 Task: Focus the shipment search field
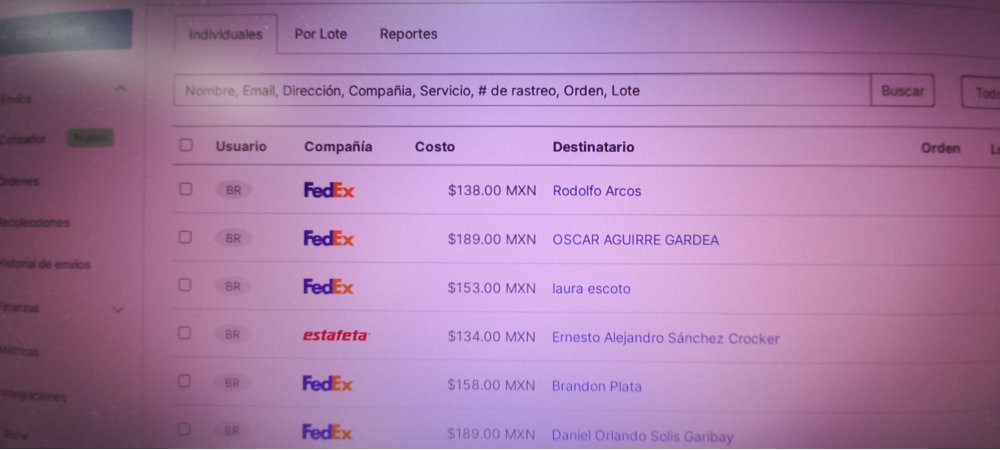(x=520, y=91)
